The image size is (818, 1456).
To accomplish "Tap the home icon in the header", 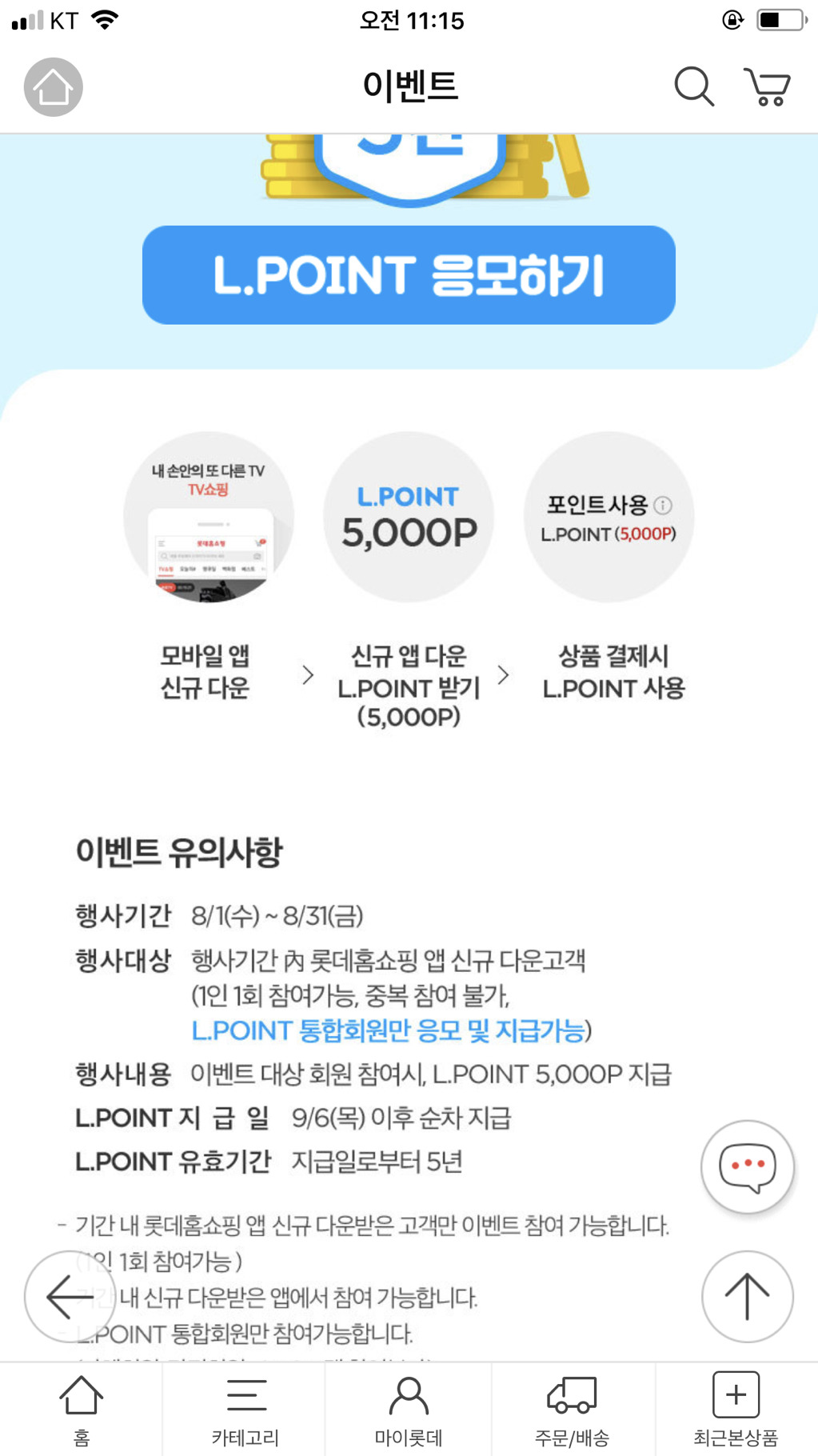I will [54, 86].
